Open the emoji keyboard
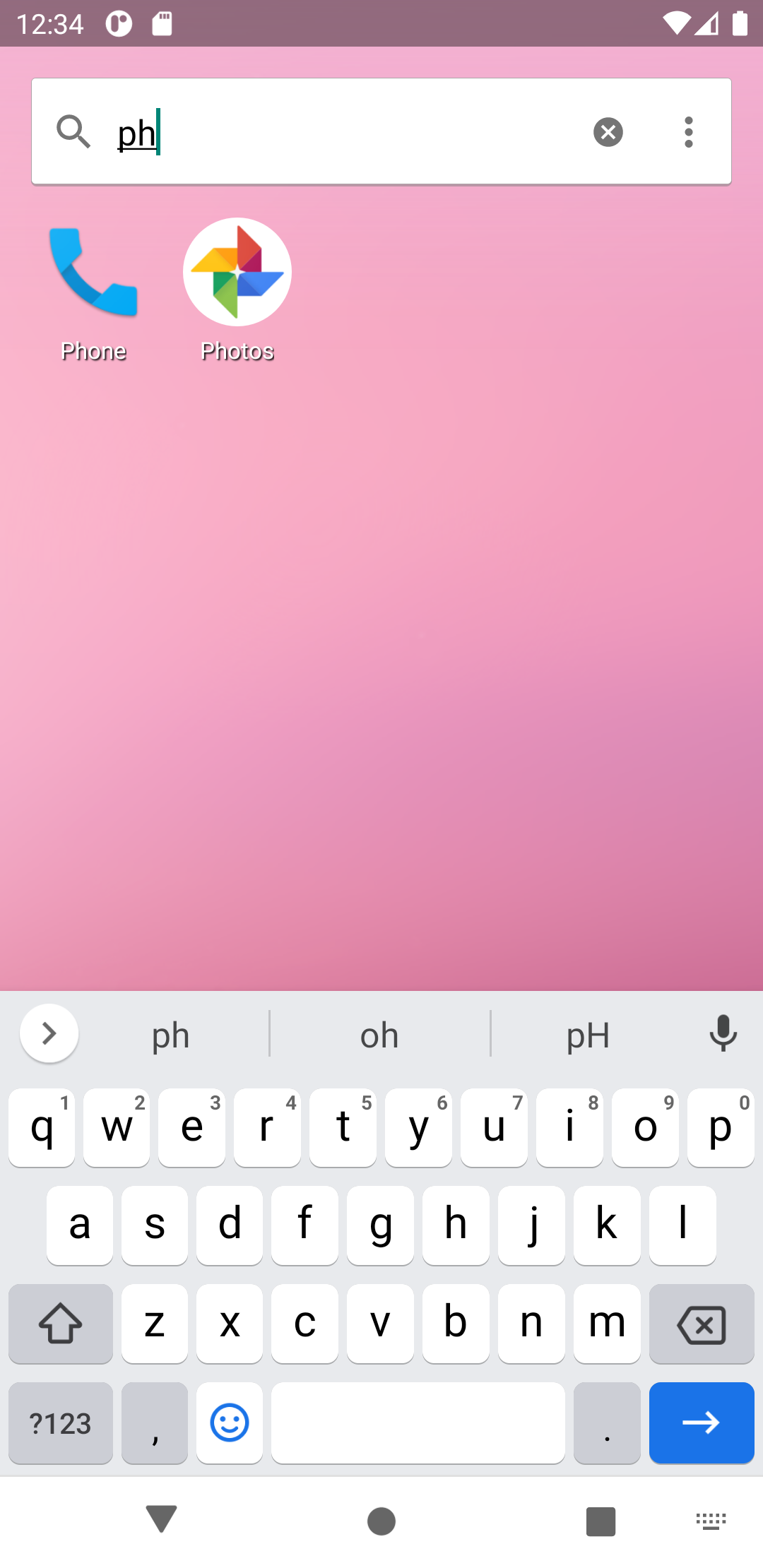Viewport: 763px width, 1568px height. click(x=230, y=1423)
